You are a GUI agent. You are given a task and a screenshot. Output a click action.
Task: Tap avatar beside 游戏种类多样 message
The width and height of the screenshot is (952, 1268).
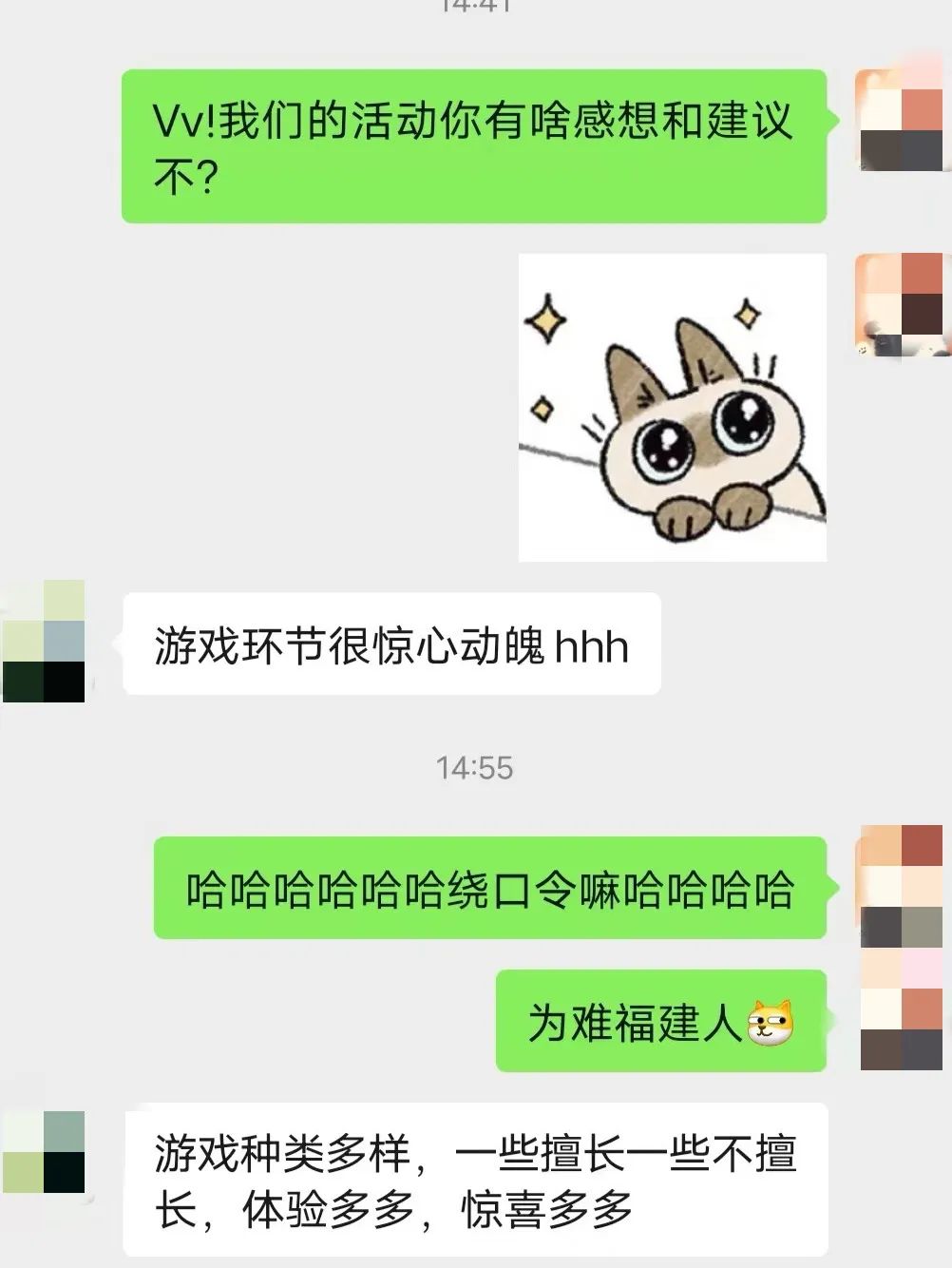click(x=44, y=1152)
